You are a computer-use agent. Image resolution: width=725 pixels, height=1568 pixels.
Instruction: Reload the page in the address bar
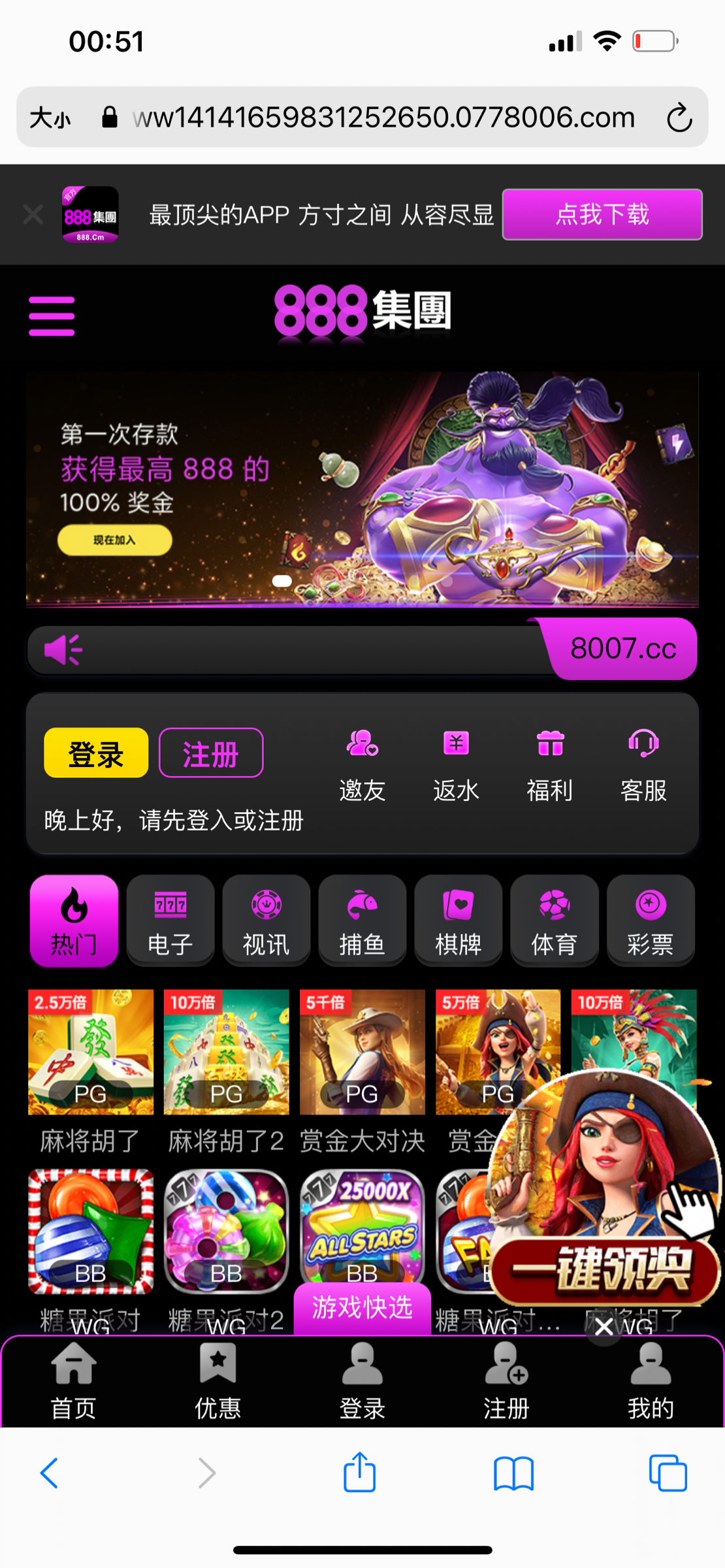pyautogui.click(x=679, y=118)
